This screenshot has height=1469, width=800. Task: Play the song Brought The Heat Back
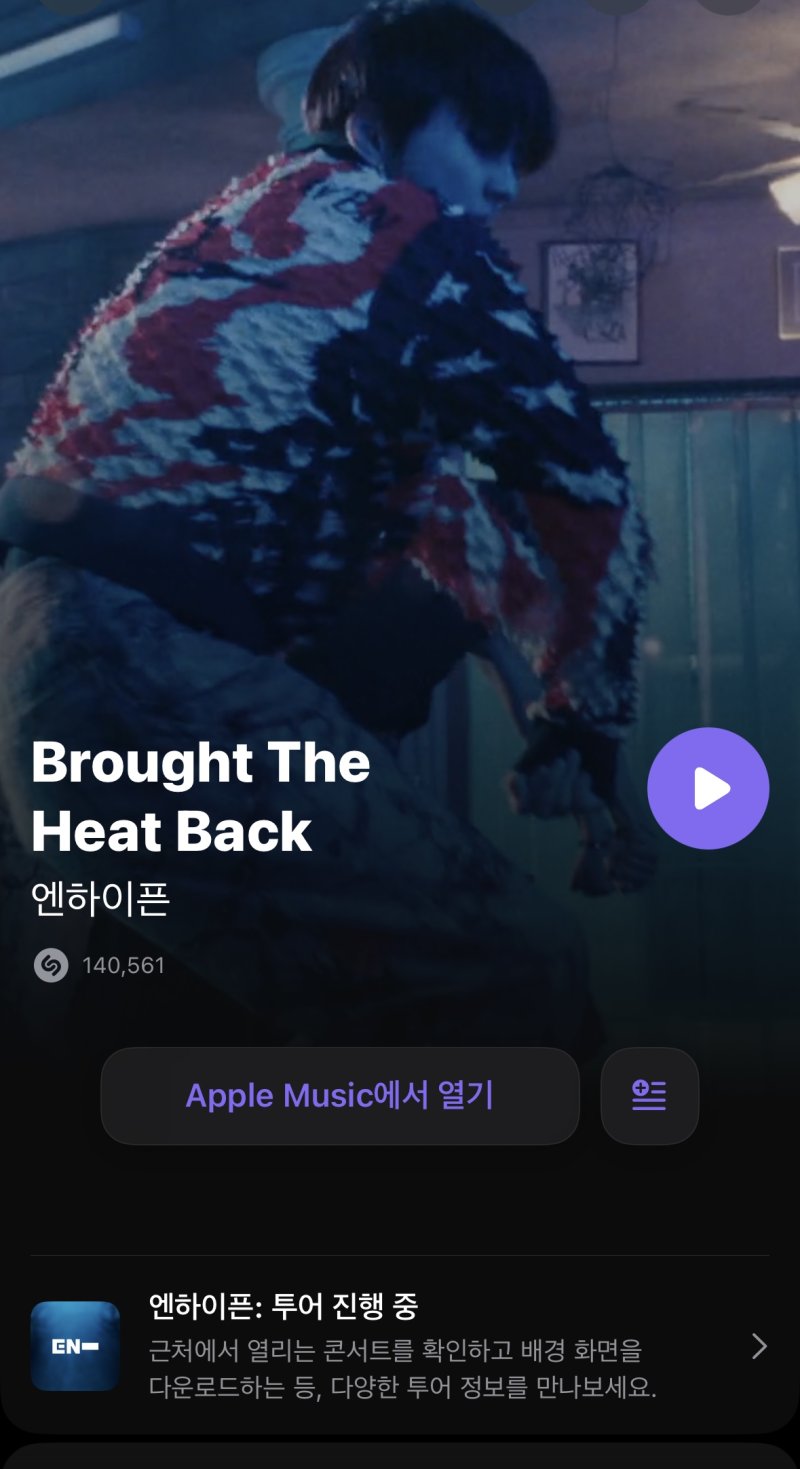[x=708, y=788]
